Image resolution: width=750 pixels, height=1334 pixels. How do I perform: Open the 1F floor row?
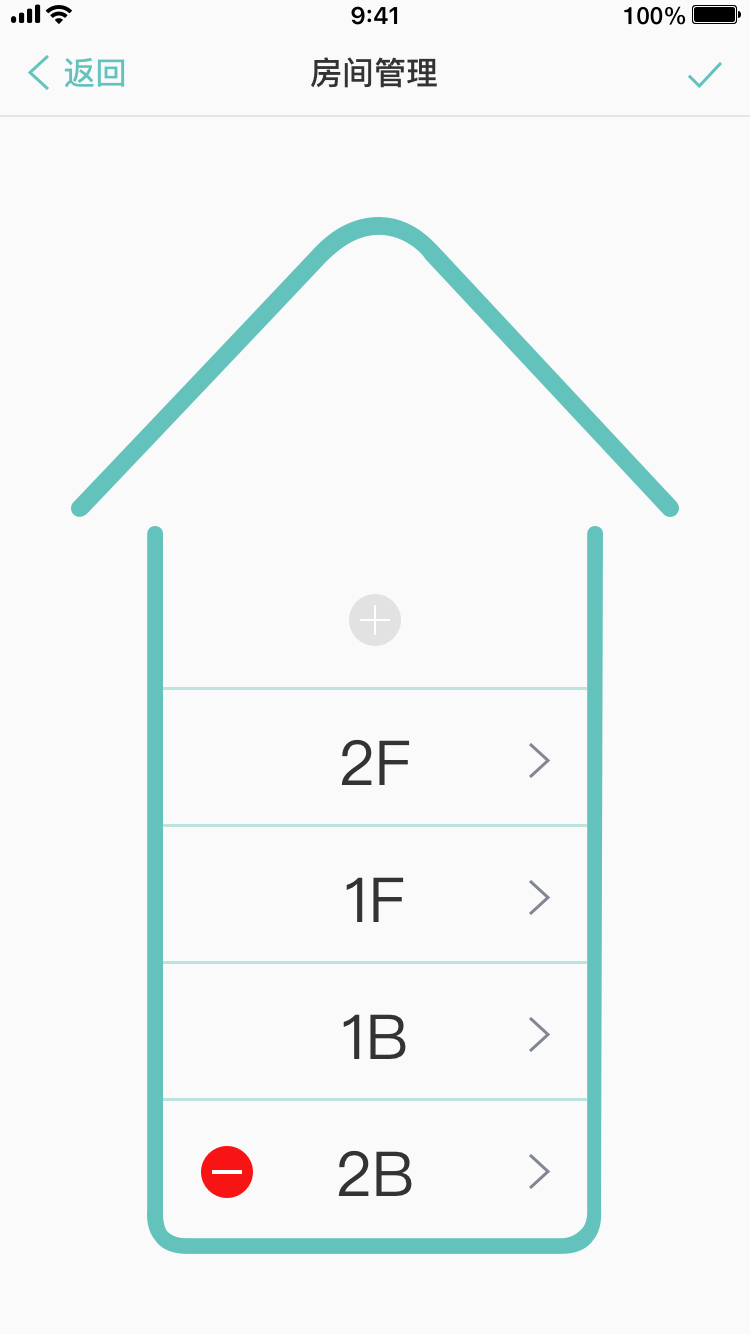coord(375,895)
